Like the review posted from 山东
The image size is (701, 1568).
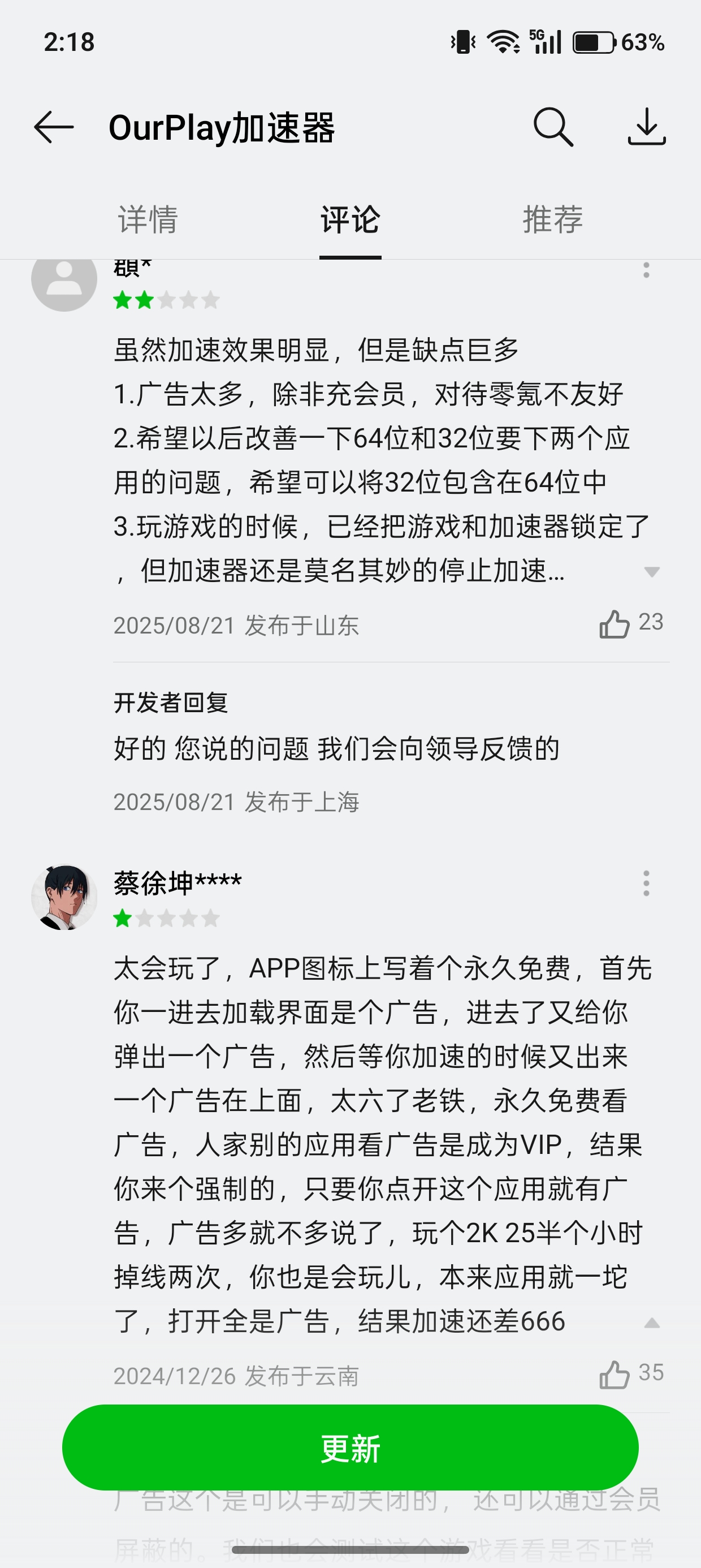pyautogui.click(x=615, y=624)
